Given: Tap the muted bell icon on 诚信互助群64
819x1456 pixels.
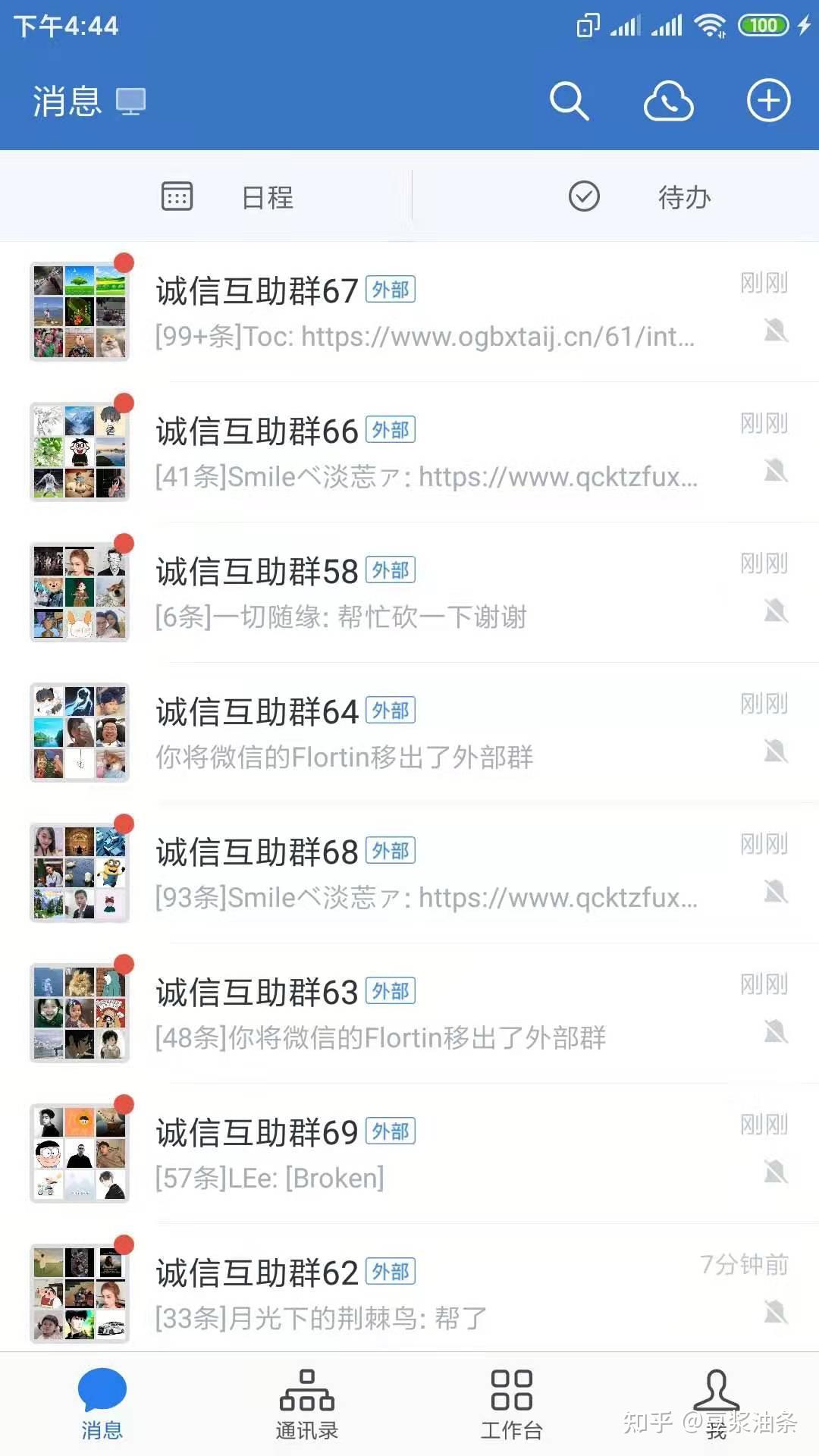Looking at the screenshot, I should (777, 750).
